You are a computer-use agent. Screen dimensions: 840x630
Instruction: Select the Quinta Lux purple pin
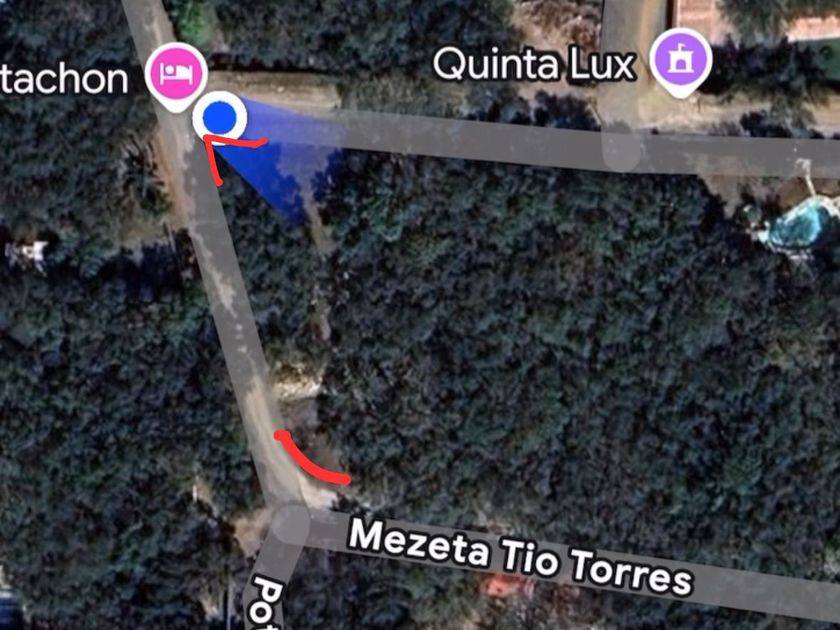point(681,61)
